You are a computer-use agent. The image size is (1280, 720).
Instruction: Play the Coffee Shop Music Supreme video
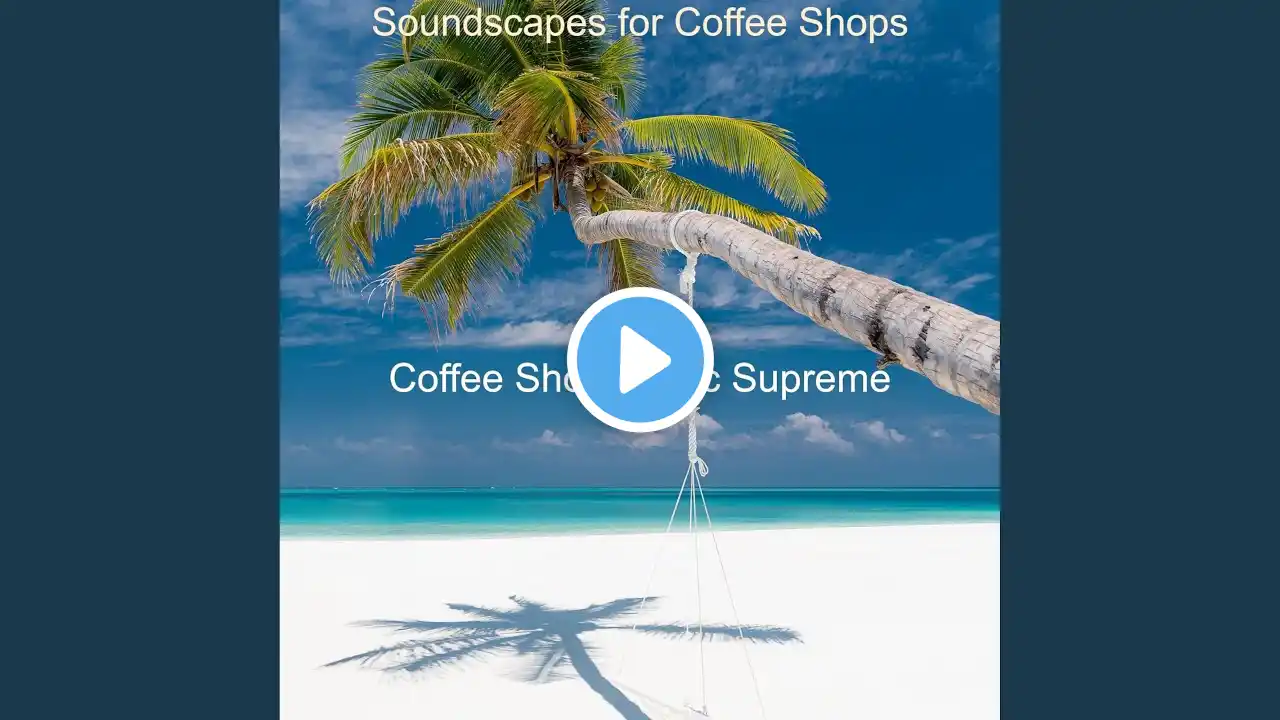click(640, 360)
